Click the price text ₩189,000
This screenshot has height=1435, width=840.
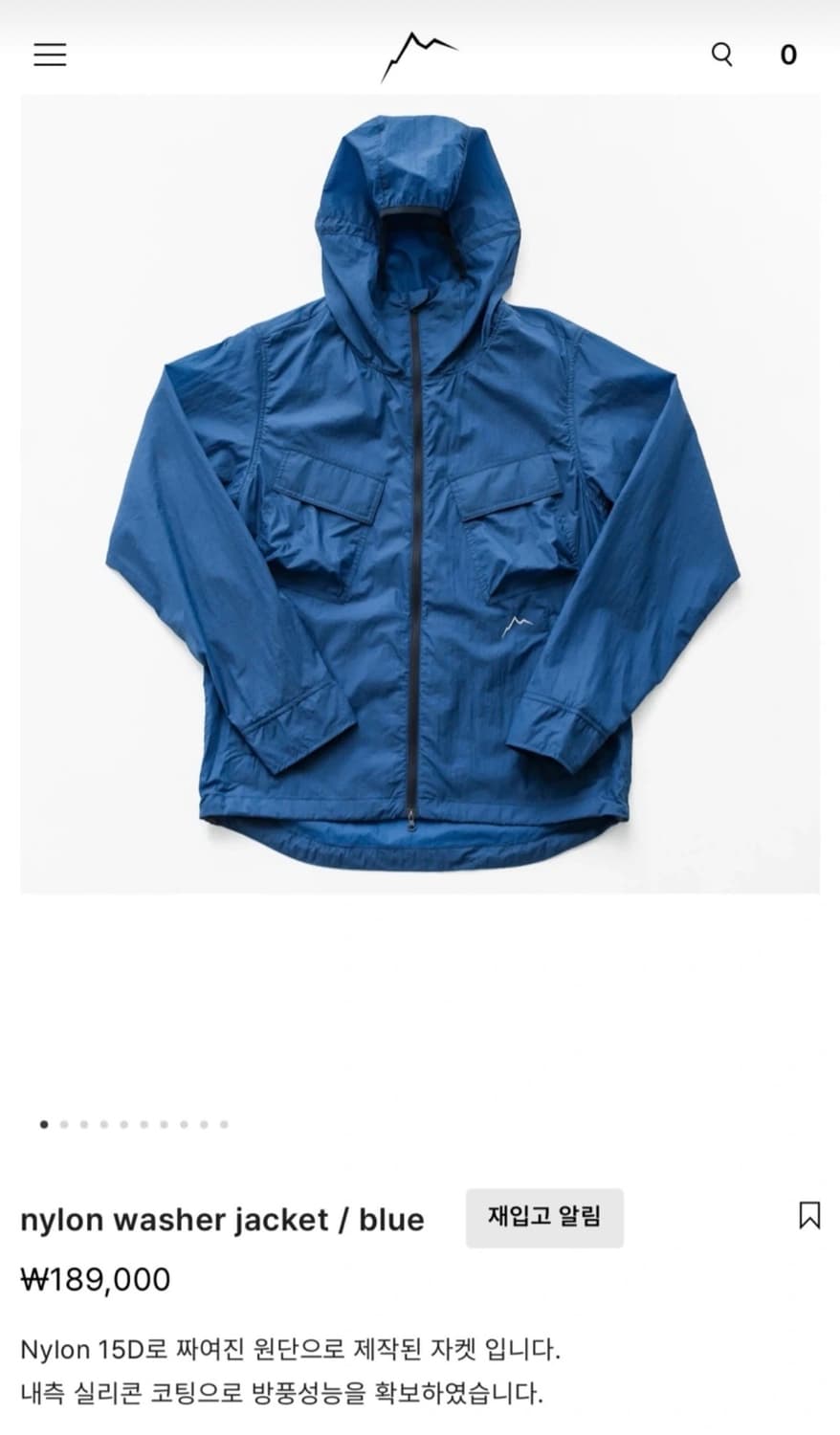(x=95, y=1276)
